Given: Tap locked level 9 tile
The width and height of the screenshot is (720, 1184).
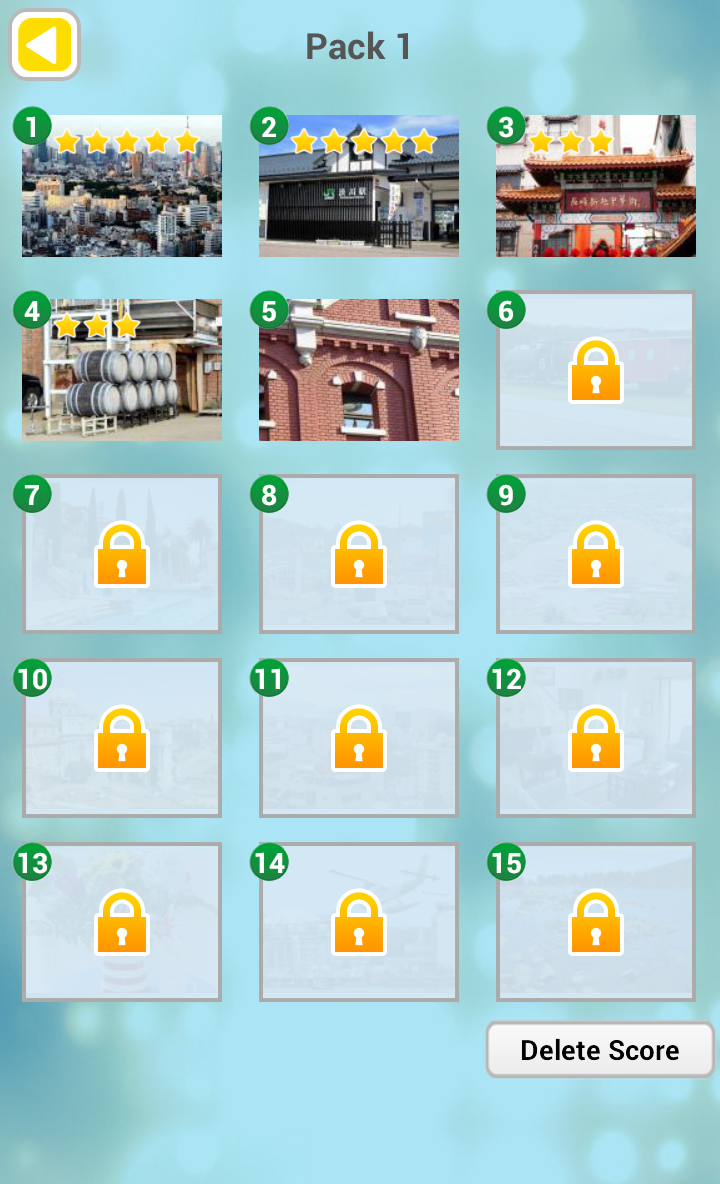Looking at the screenshot, I should [x=596, y=554].
